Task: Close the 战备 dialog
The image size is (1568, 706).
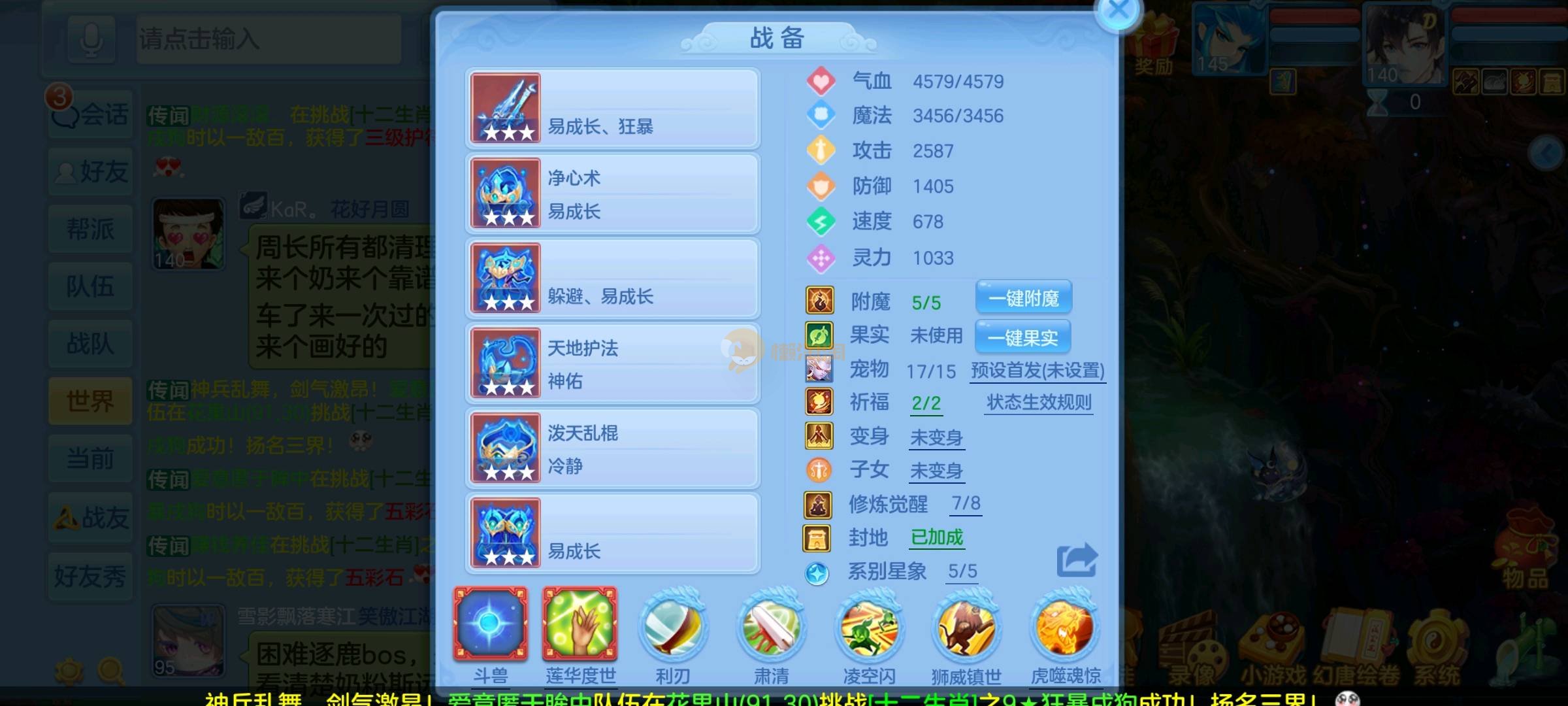Action: point(1119,10)
